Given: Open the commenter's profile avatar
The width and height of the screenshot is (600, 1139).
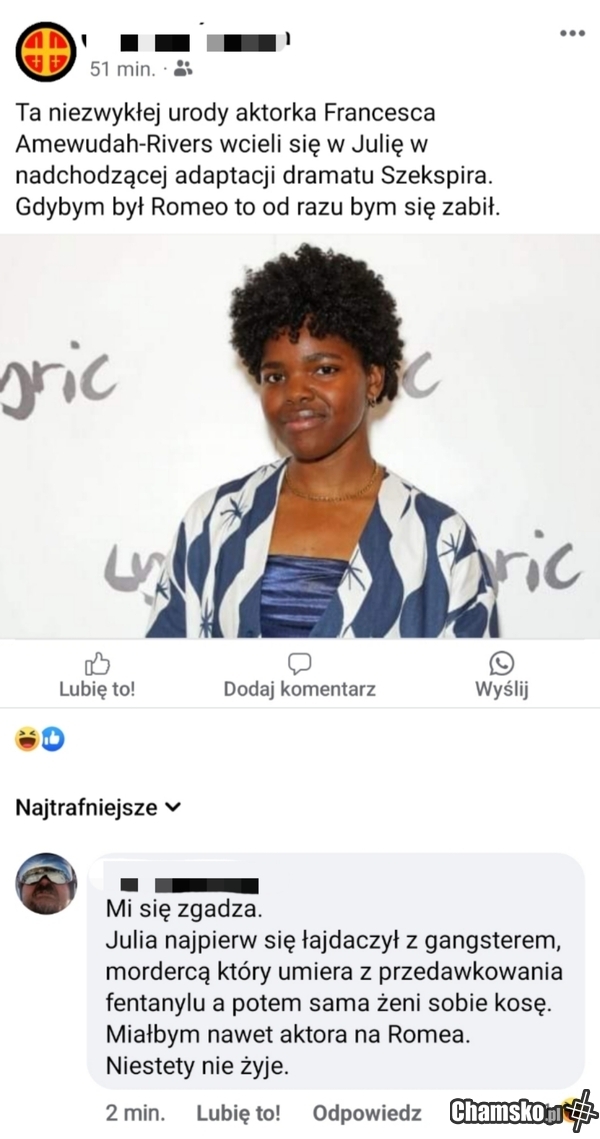Looking at the screenshot, I should tap(46, 883).
